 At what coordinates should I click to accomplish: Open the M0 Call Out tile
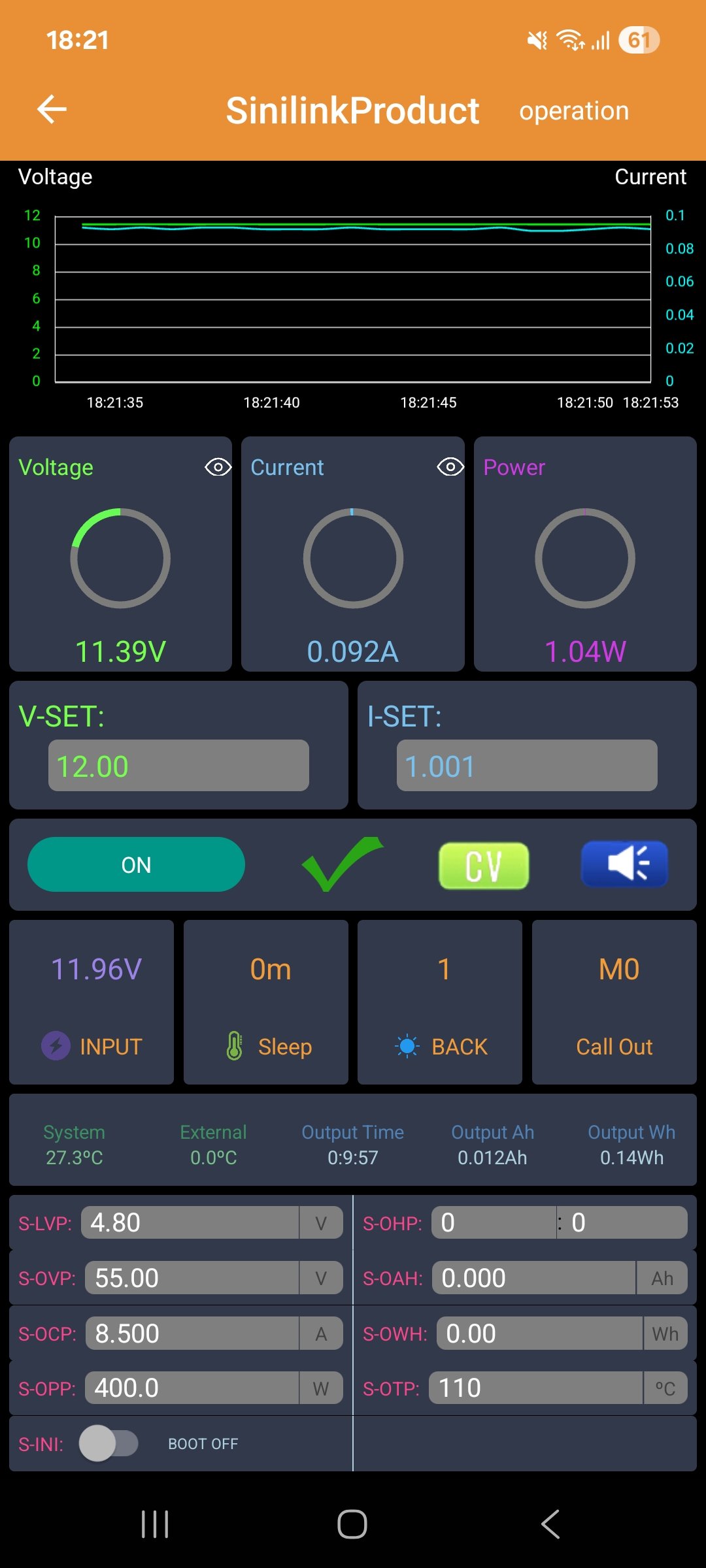click(x=614, y=1002)
